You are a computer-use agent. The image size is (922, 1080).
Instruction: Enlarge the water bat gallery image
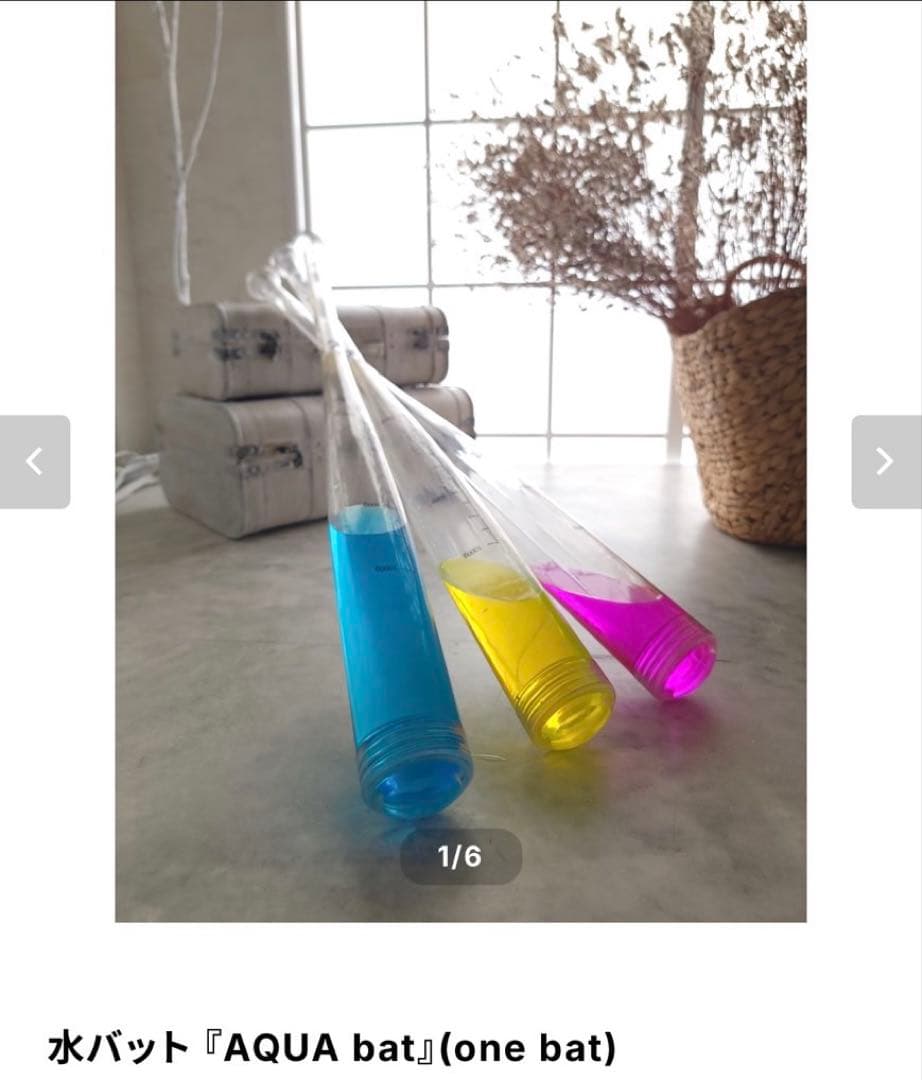pos(461,460)
